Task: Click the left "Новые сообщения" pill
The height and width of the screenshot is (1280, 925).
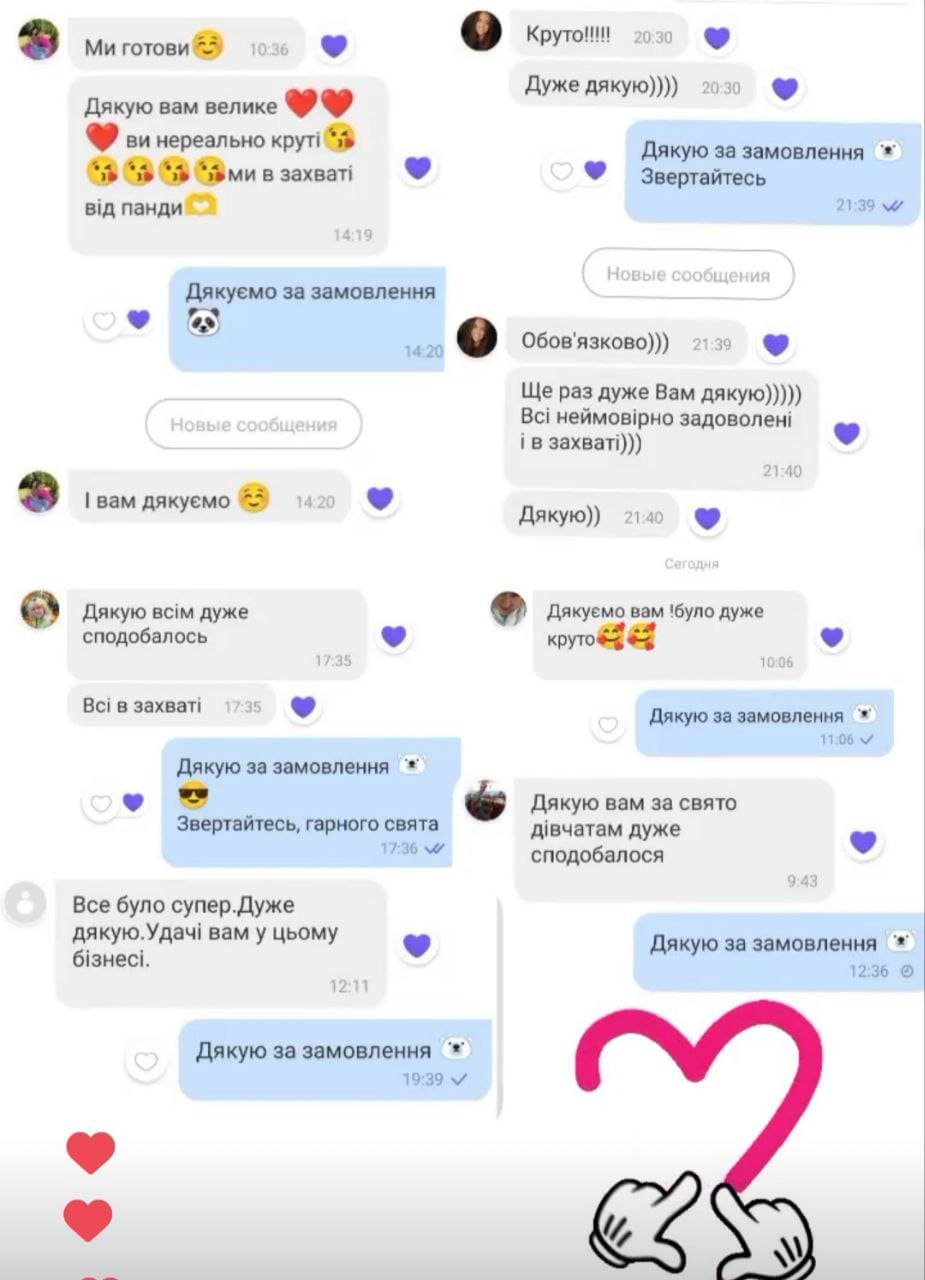Action: 253,424
